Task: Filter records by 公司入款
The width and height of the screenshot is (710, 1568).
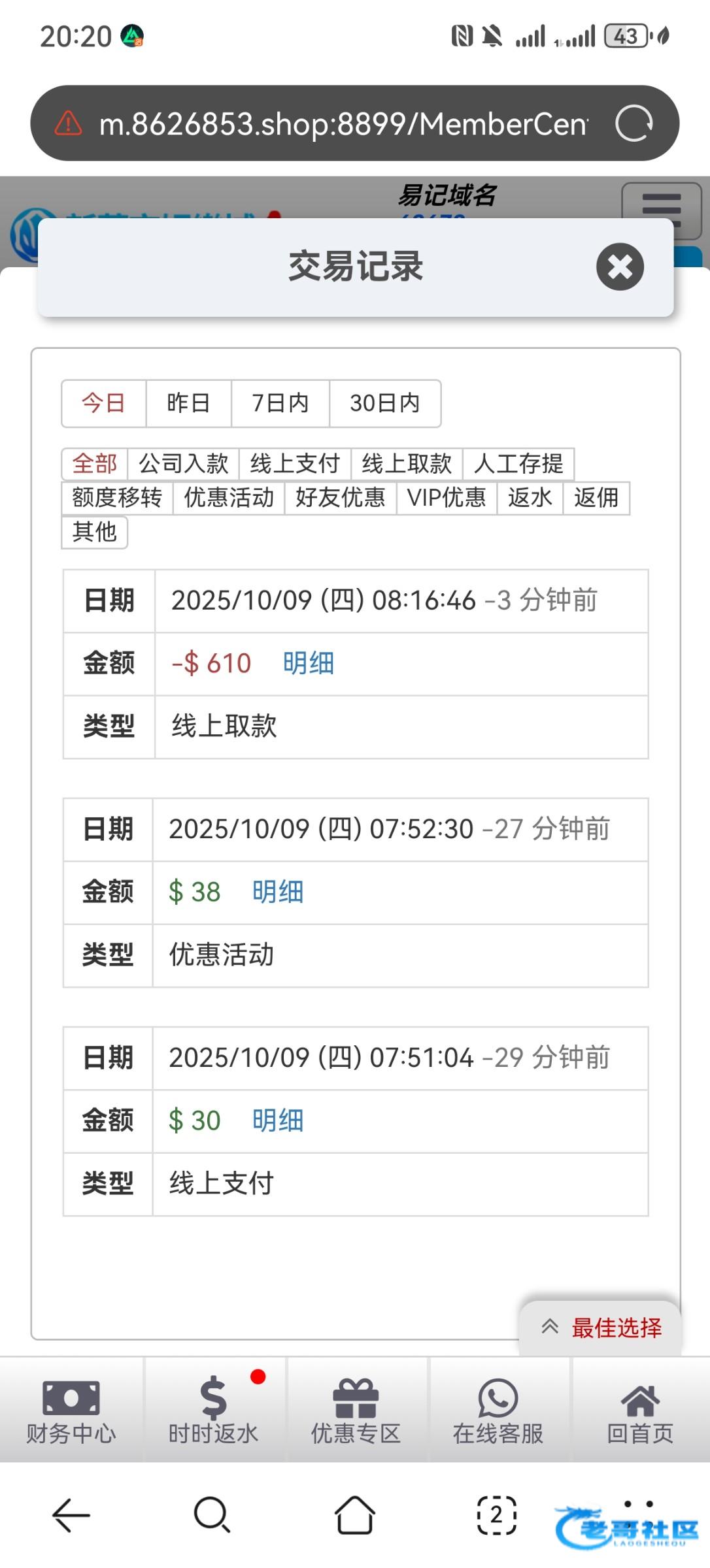Action: pyautogui.click(x=184, y=464)
